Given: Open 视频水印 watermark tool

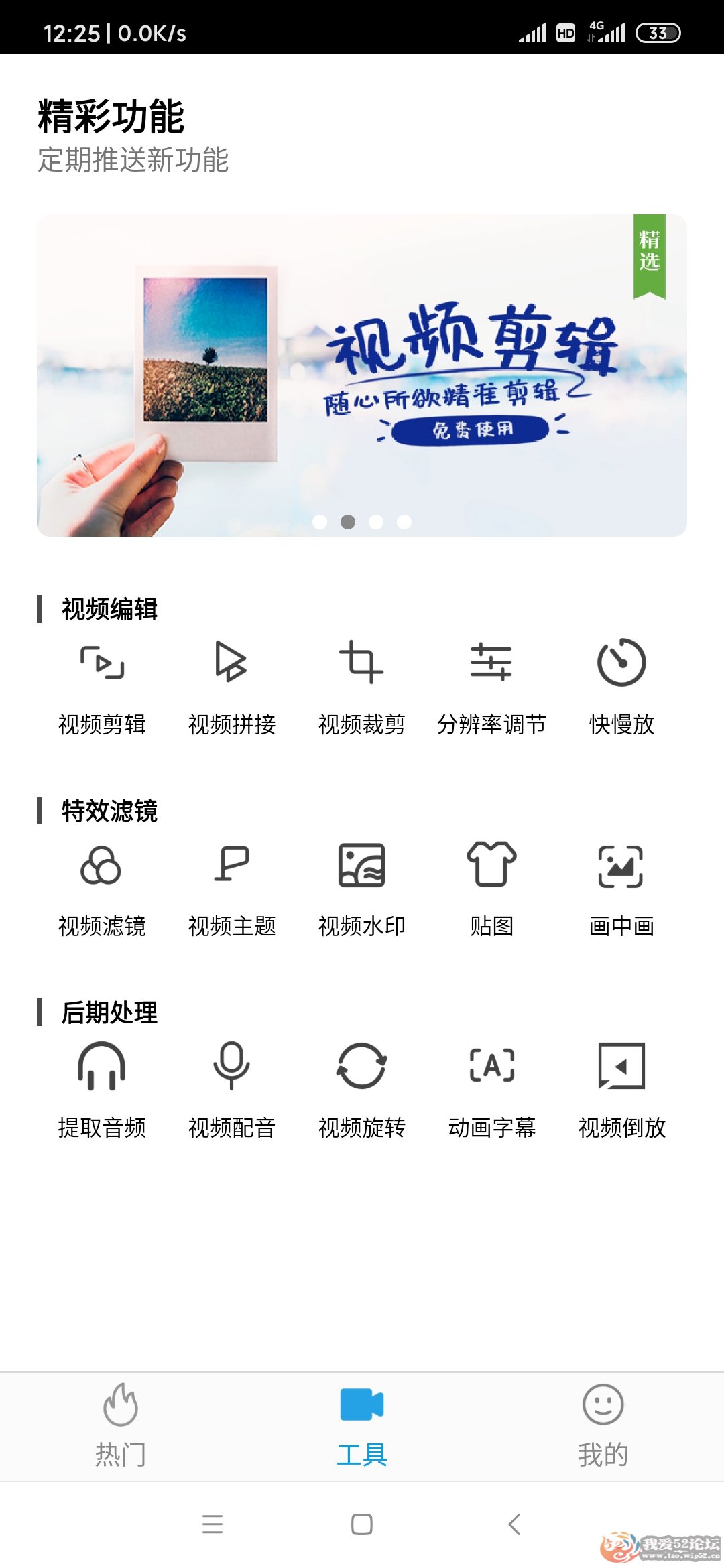Looking at the screenshot, I should pyautogui.click(x=362, y=889).
